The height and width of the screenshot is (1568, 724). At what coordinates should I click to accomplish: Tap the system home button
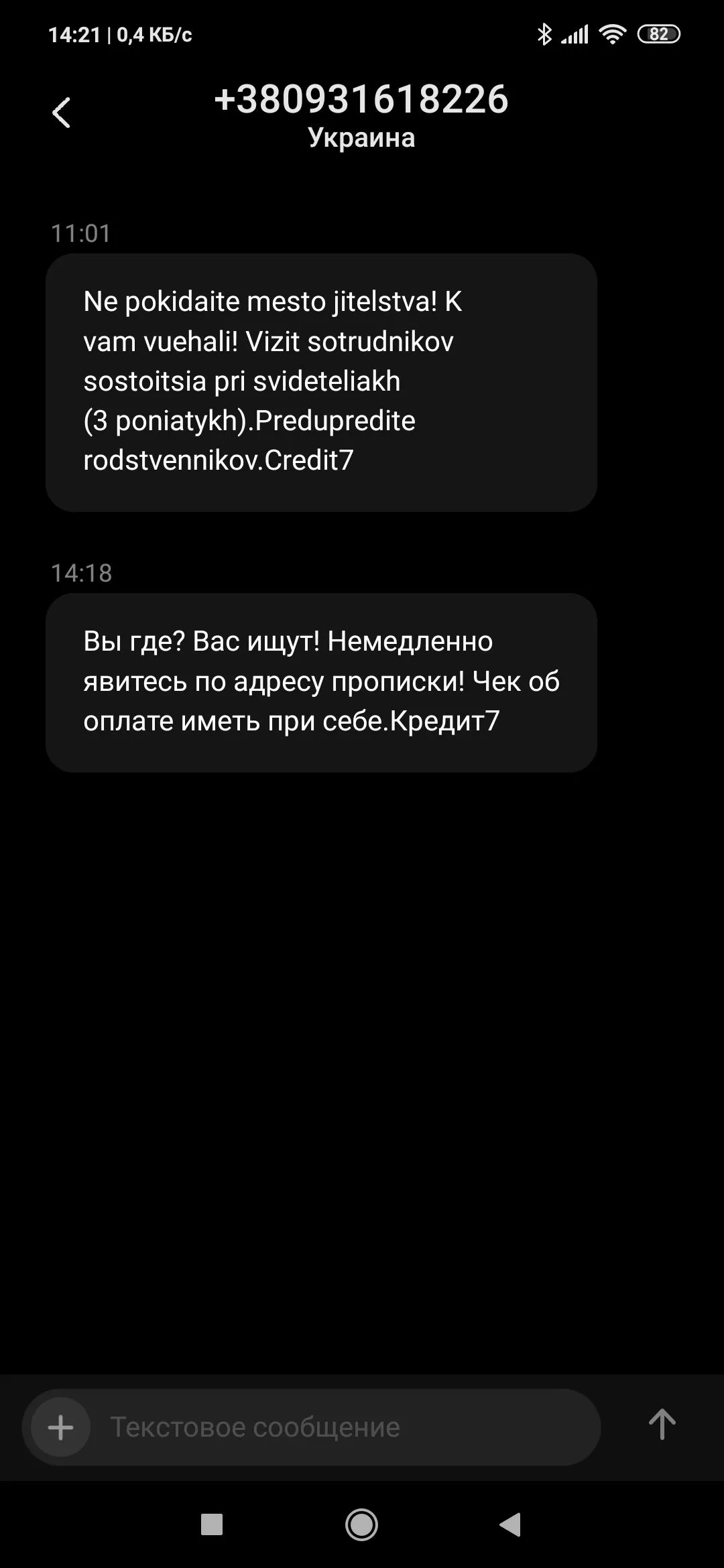pos(361,1525)
